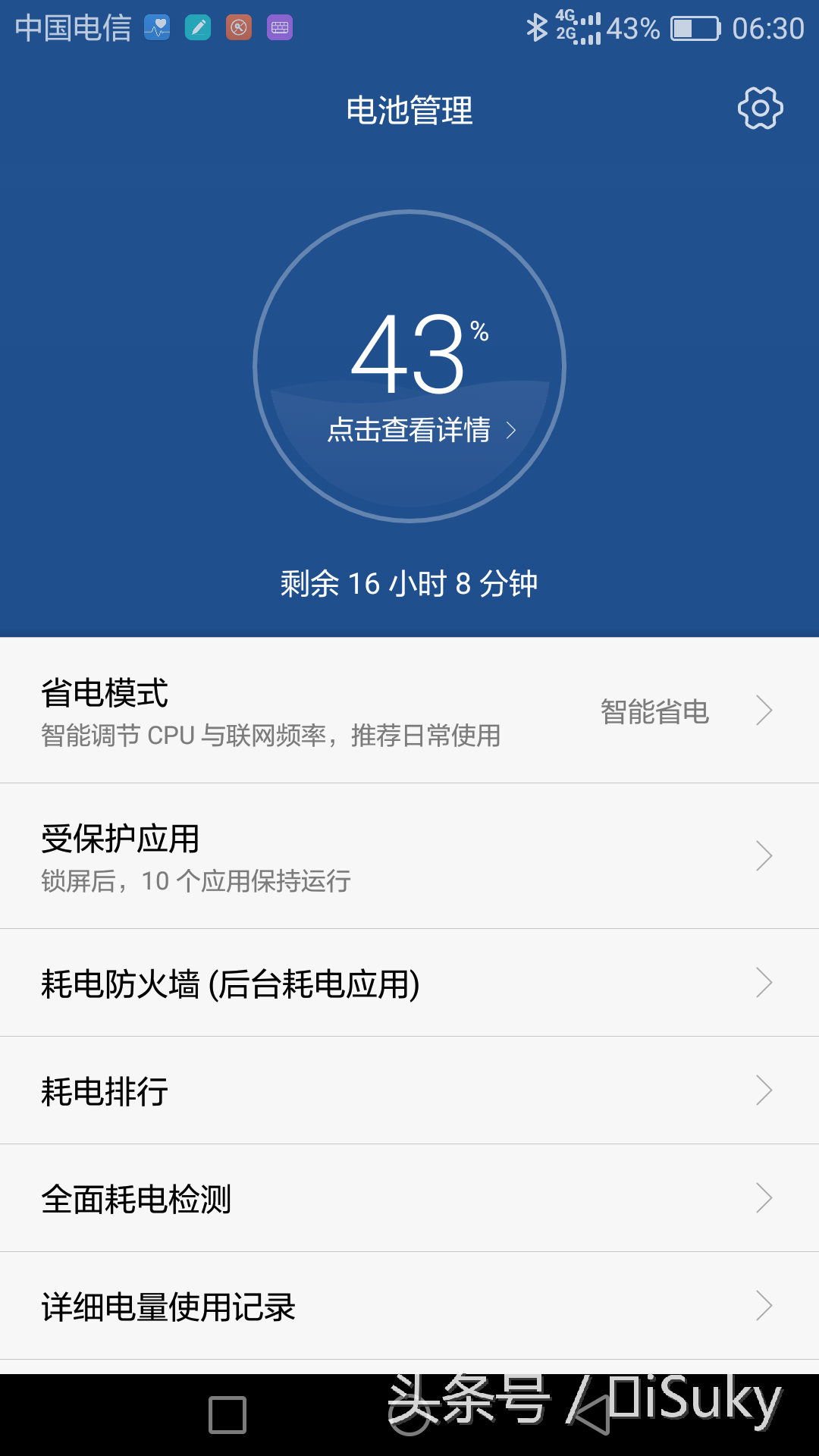The image size is (819, 1456).
Task: Start 全面耗电检测 full power check
Action: 409,1199
